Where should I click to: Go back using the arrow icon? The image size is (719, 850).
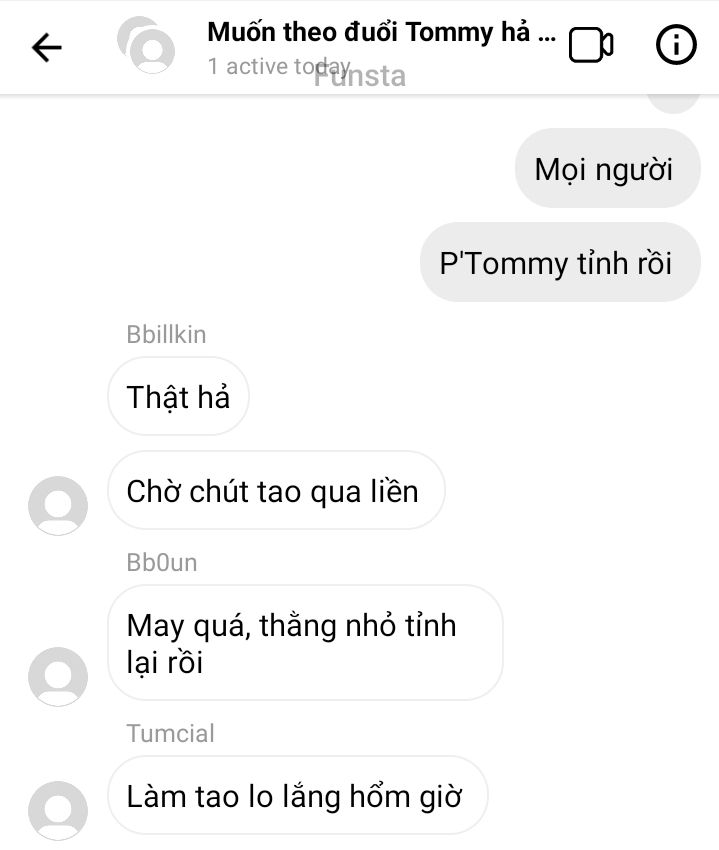pos(47,48)
